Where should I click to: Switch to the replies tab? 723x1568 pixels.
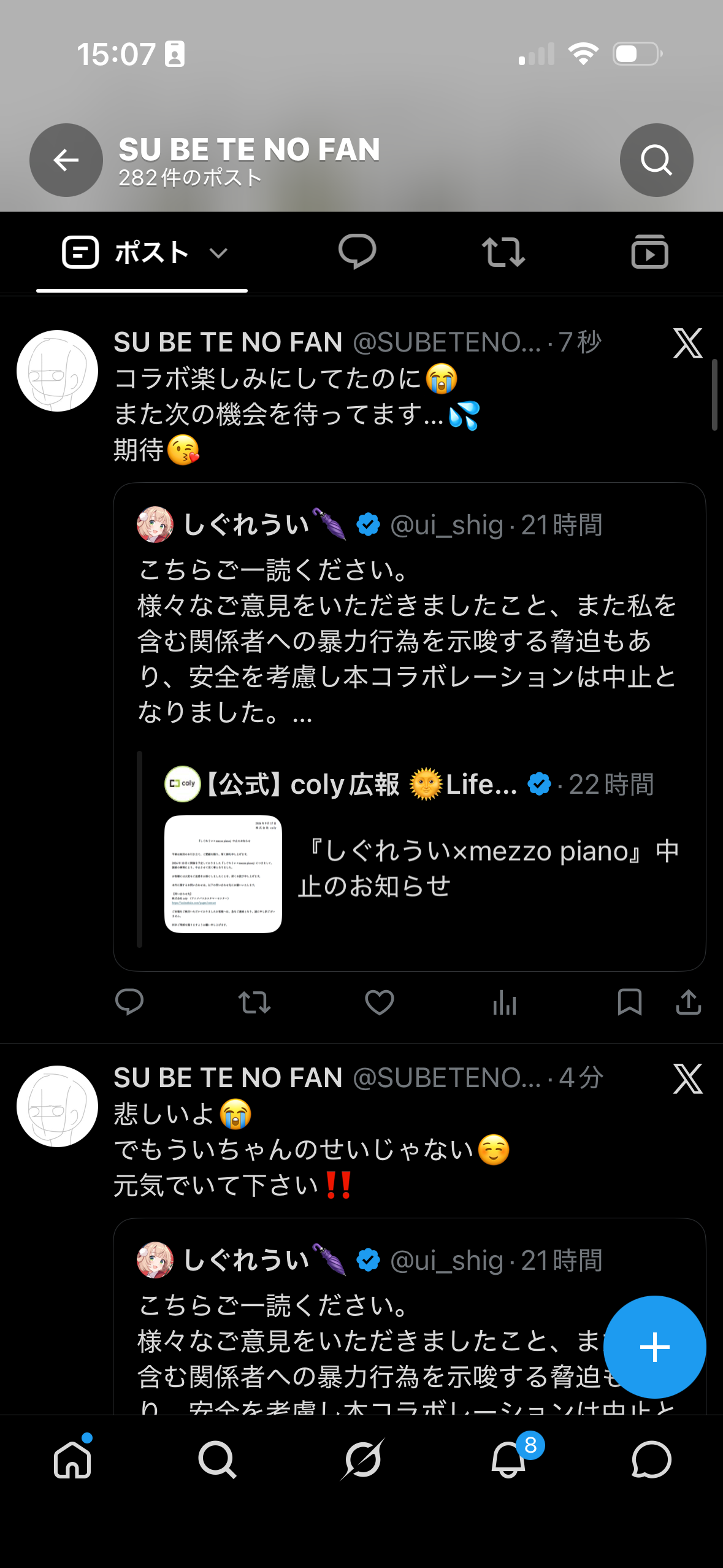357,252
